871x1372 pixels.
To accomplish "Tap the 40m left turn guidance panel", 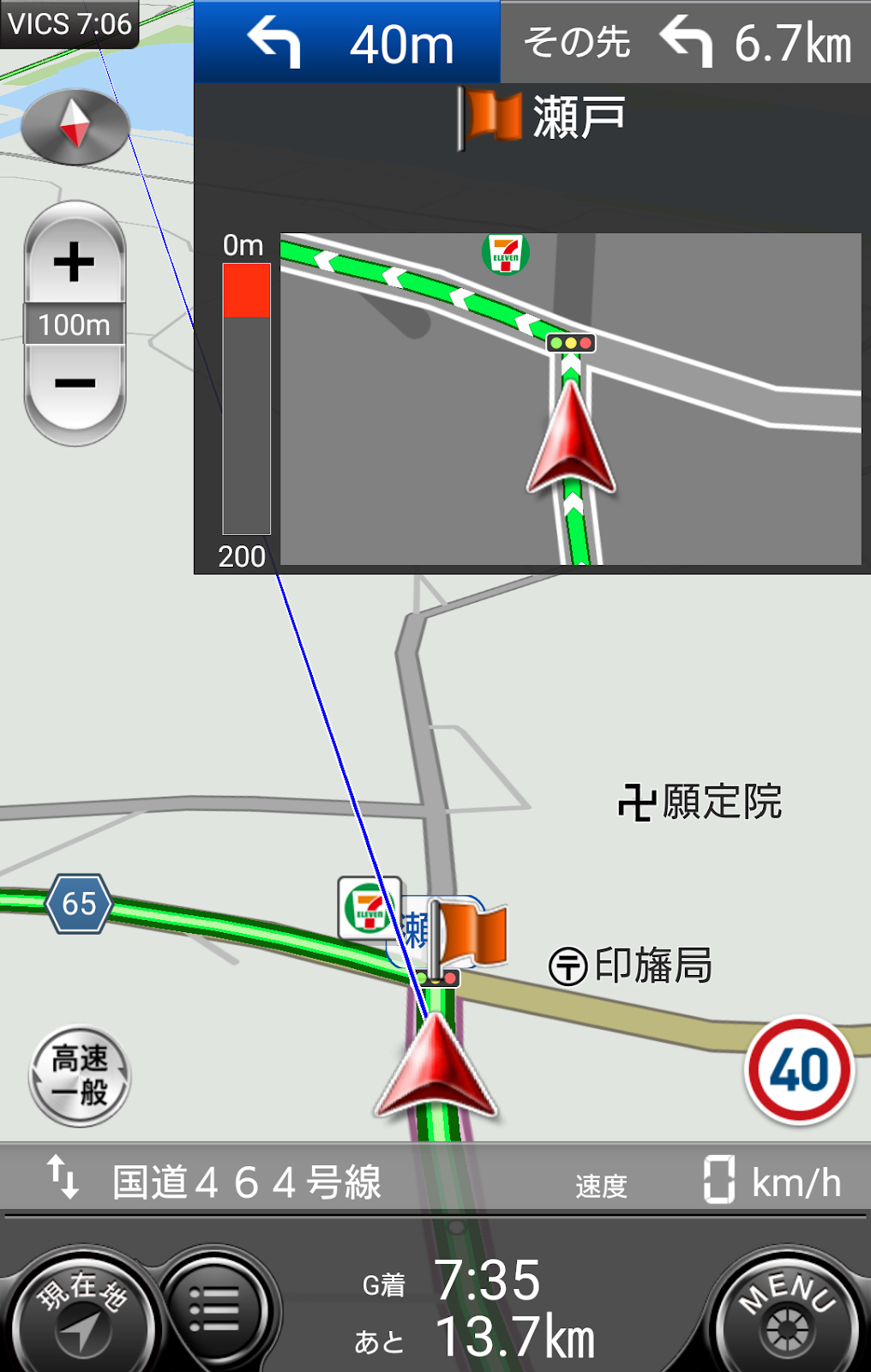I will [347, 43].
